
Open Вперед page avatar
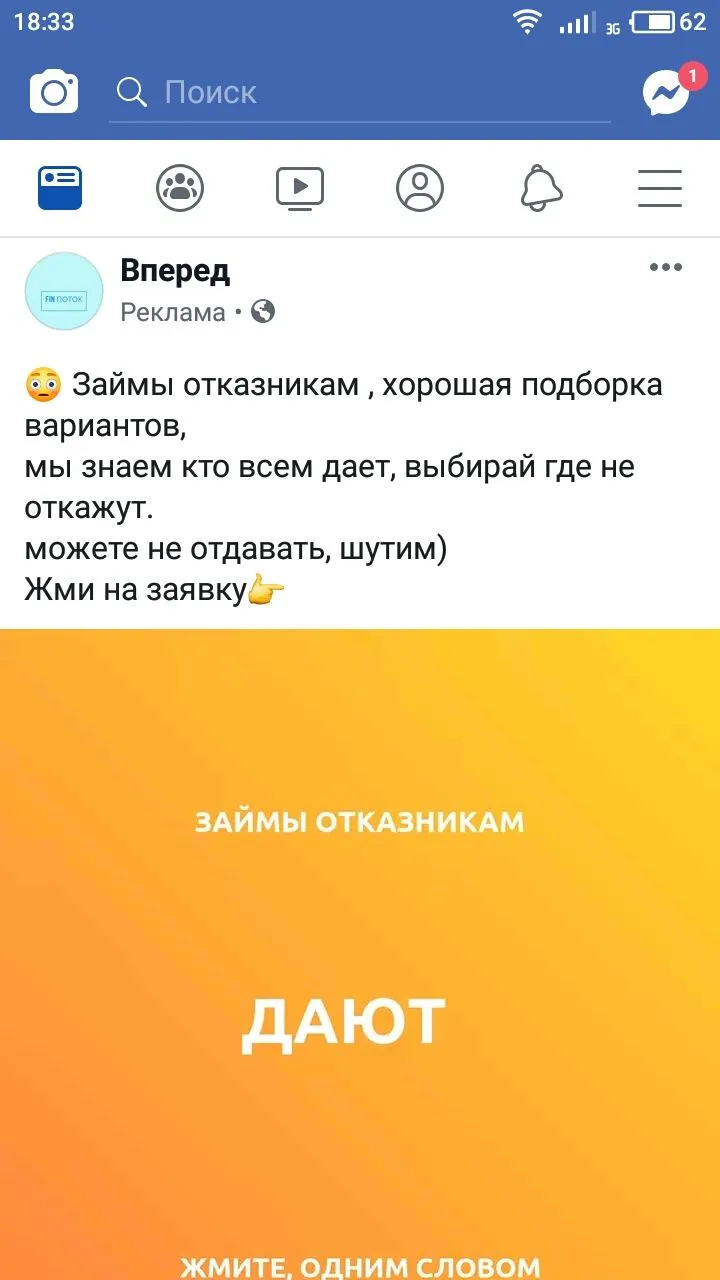pyautogui.click(x=64, y=291)
